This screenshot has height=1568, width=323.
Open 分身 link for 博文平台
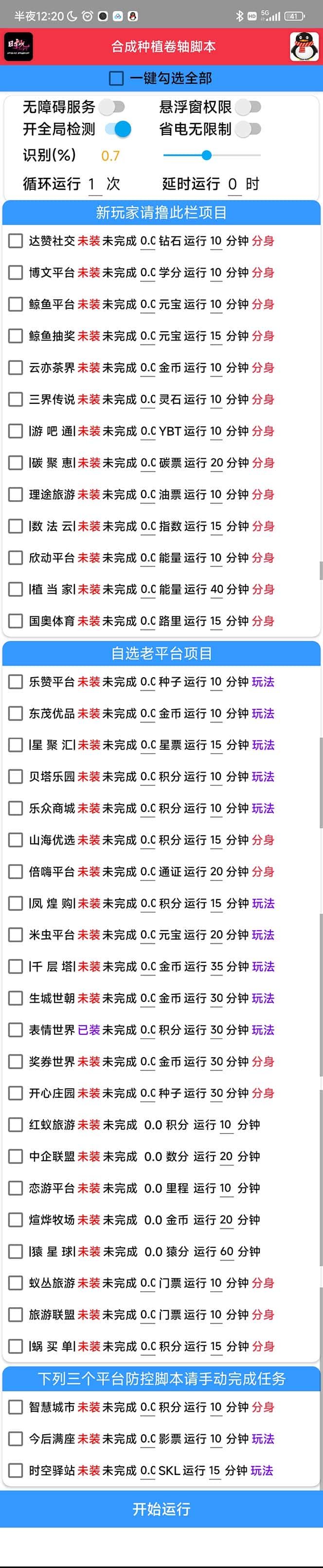tap(263, 273)
